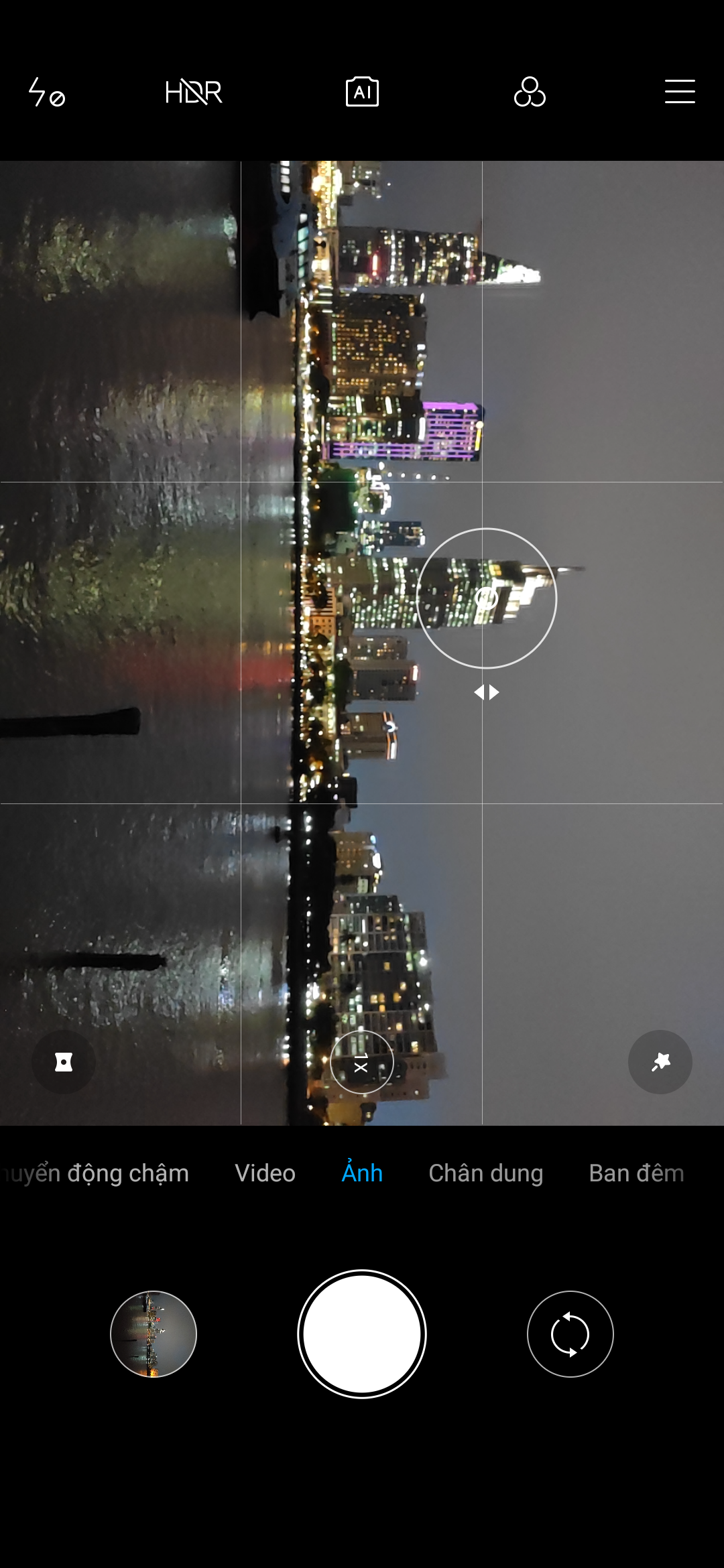Open the beautify magic wand button
The height and width of the screenshot is (1568, 724).
click(x=660, y=1062)
